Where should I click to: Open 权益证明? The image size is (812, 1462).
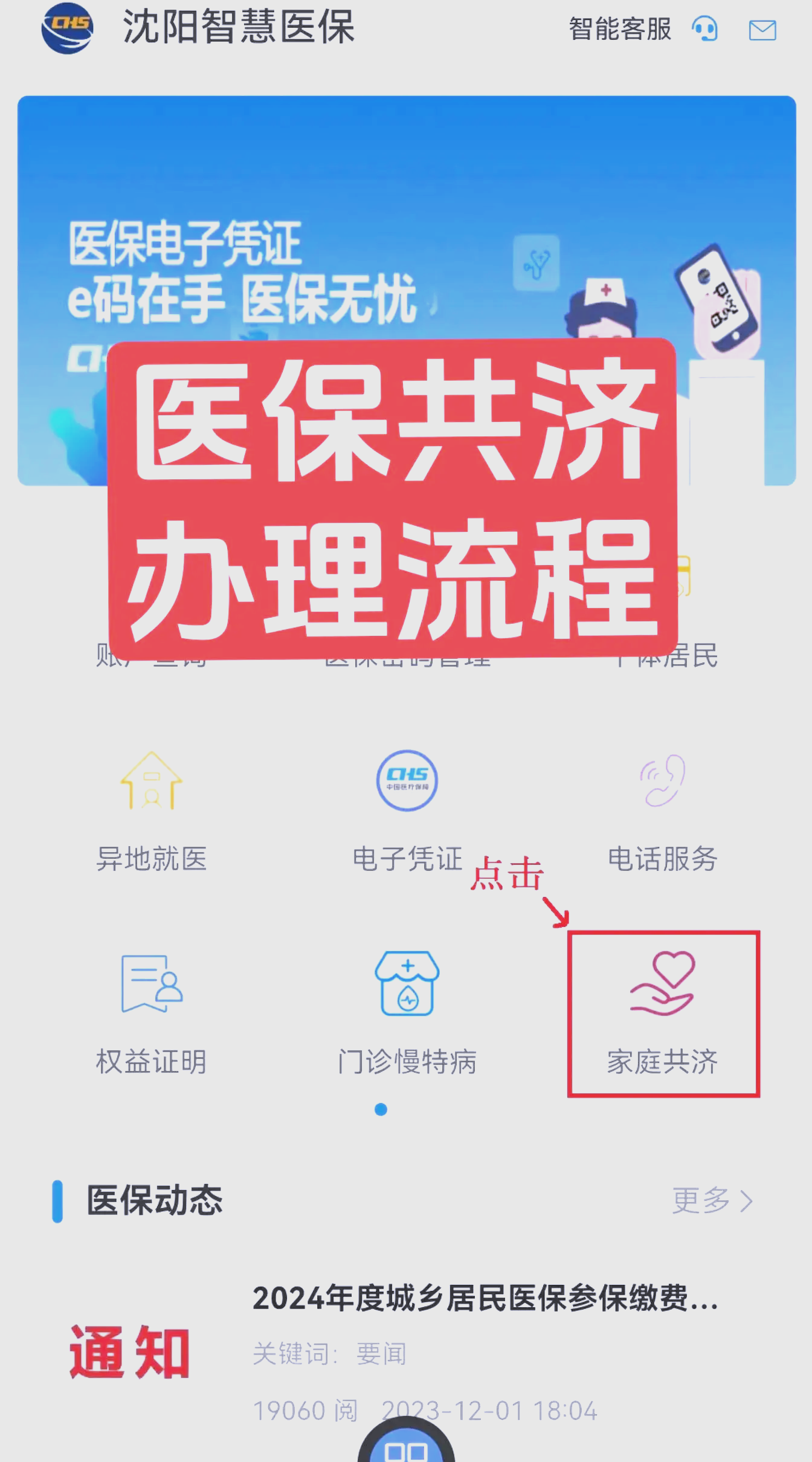pyautogui.click(x=152, y=1012)
